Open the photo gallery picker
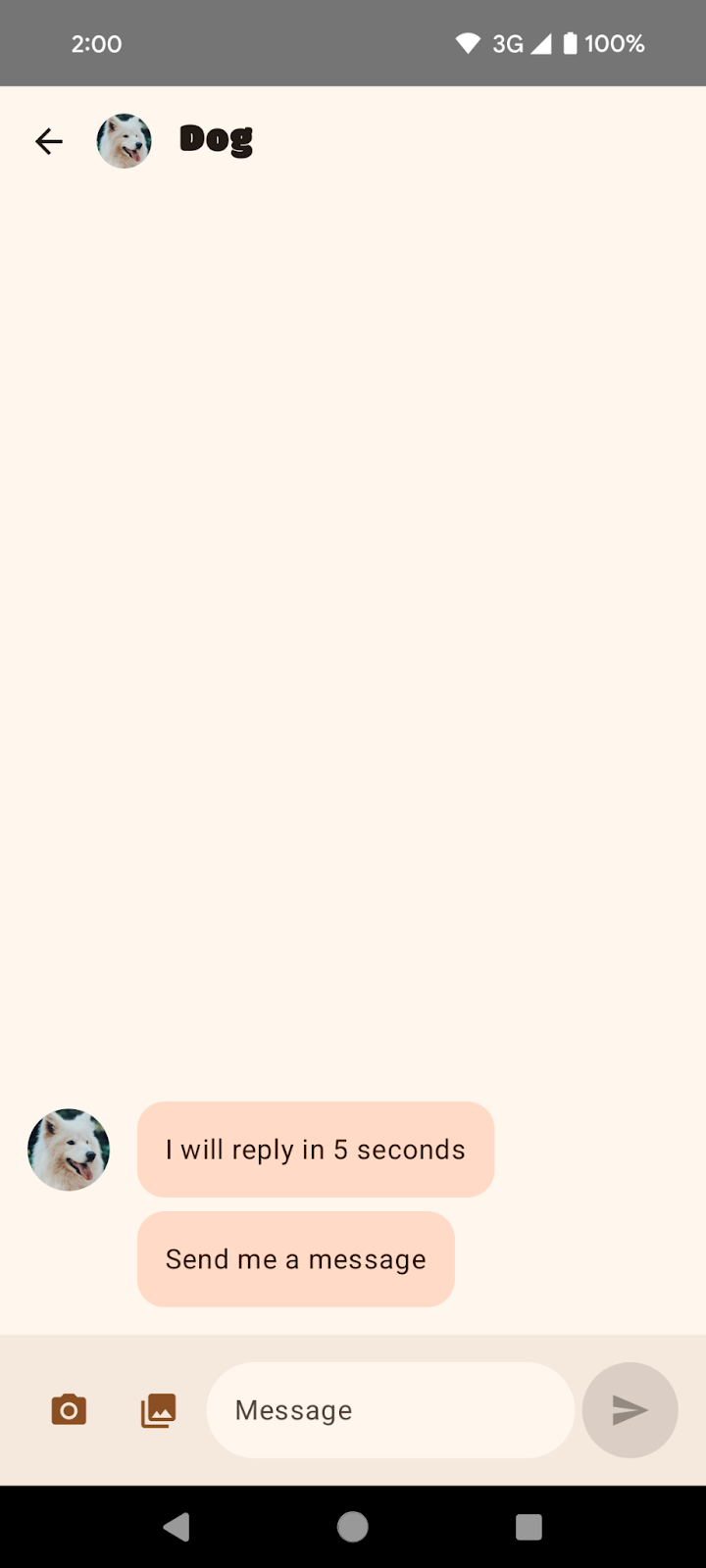The height and width of the screenshot is (1568, 706). [x=159, y=1410]
